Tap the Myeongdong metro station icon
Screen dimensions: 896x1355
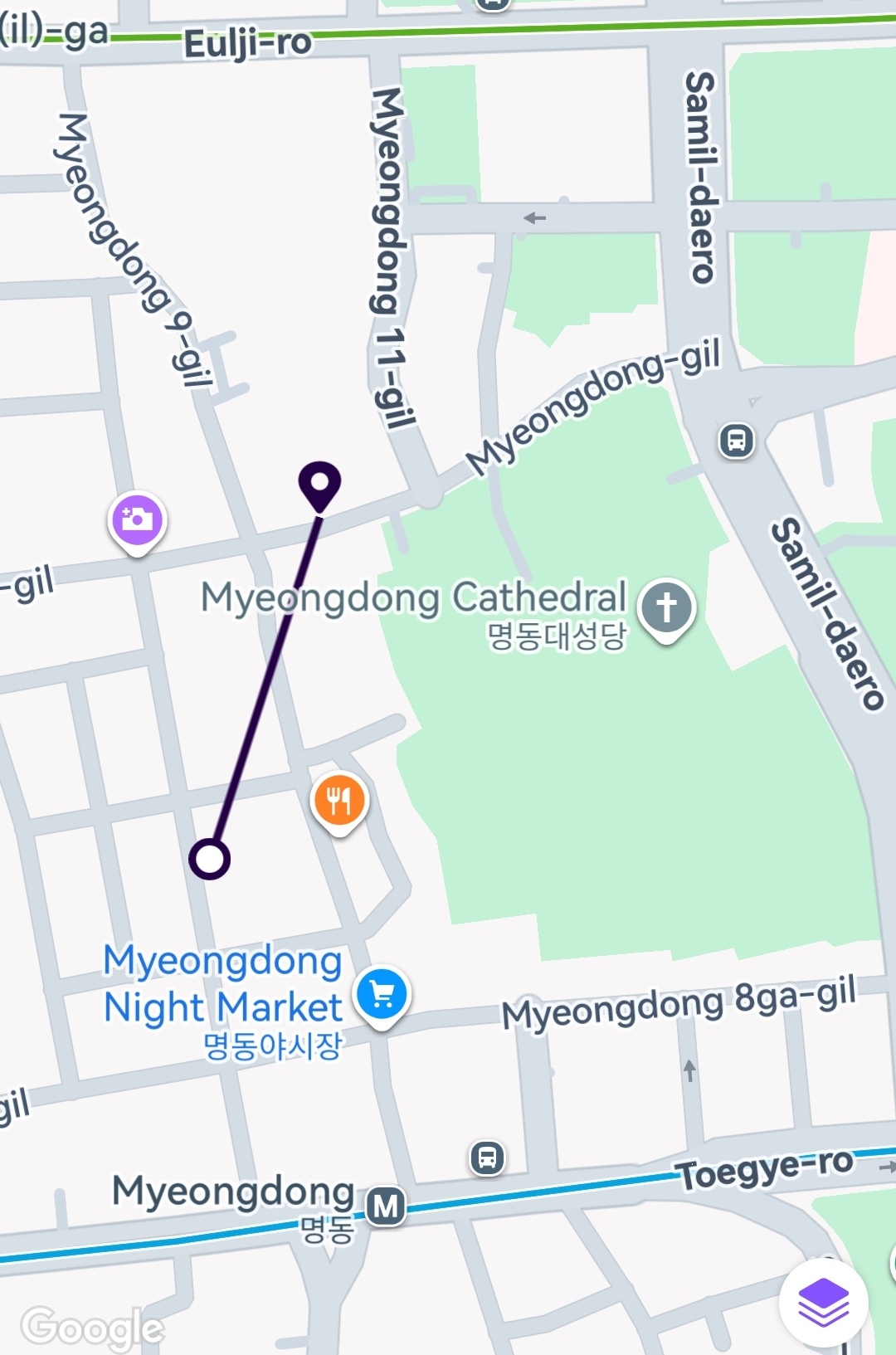click(386, 1206)
